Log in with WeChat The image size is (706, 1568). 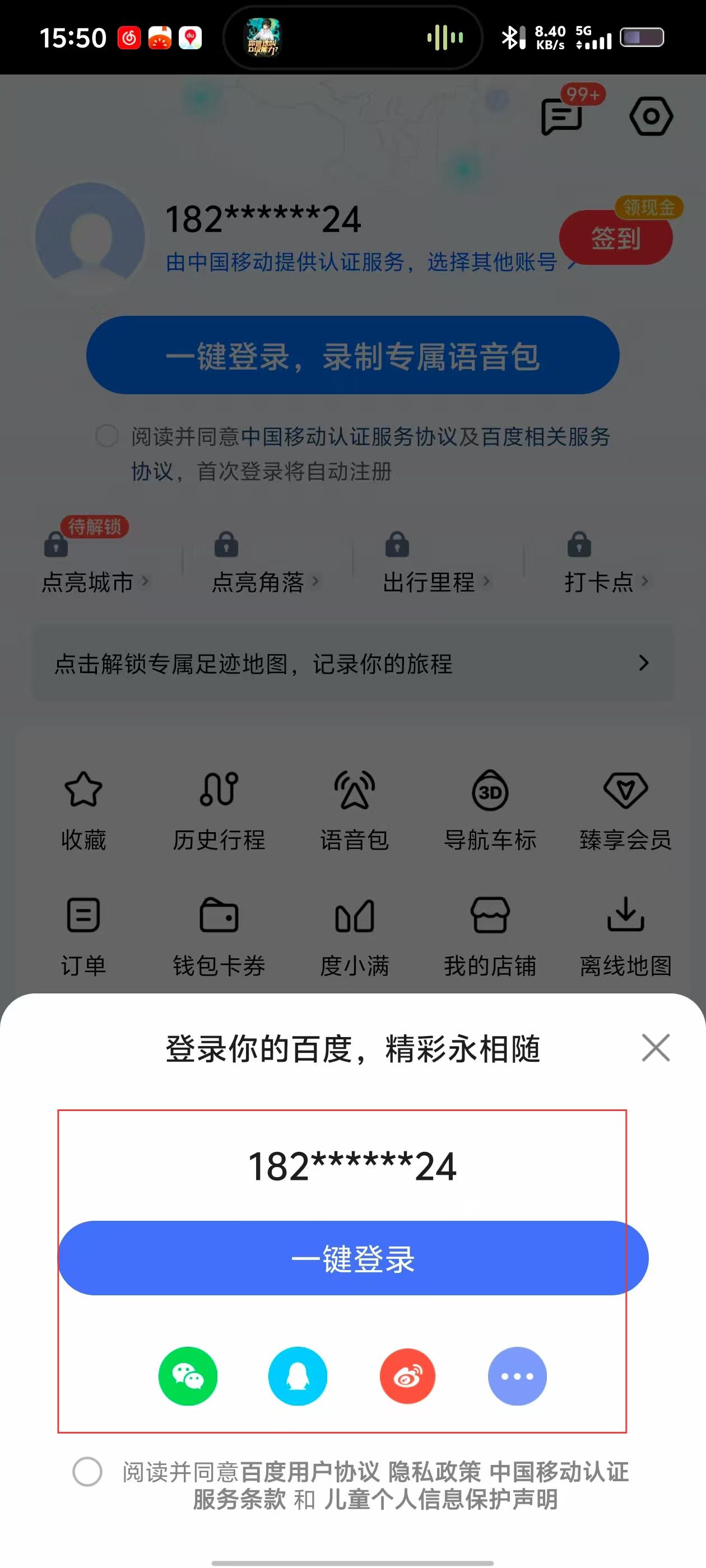(188, 1376)
